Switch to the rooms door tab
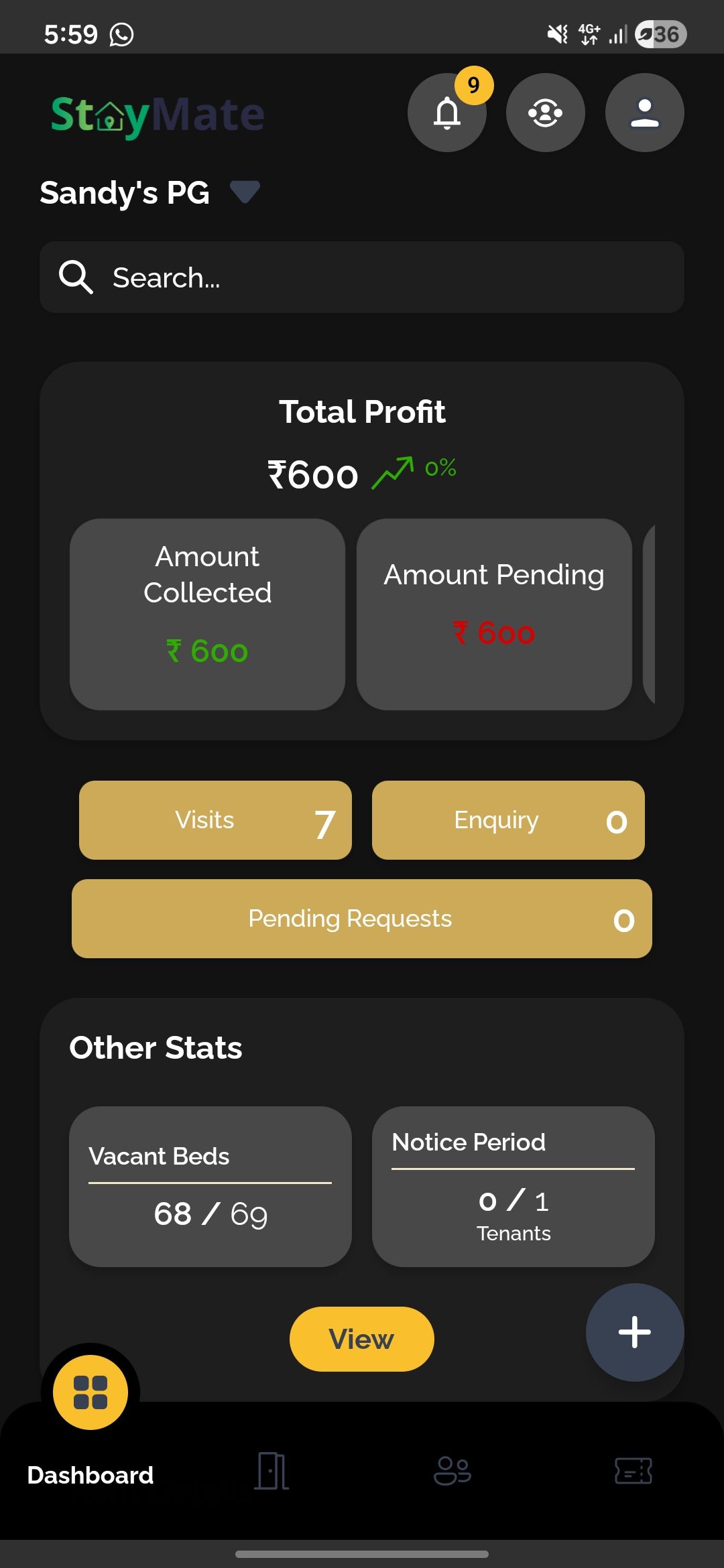Image resolution: width=724 pixels, height=1568 pixels. (x=271, y=1472)
